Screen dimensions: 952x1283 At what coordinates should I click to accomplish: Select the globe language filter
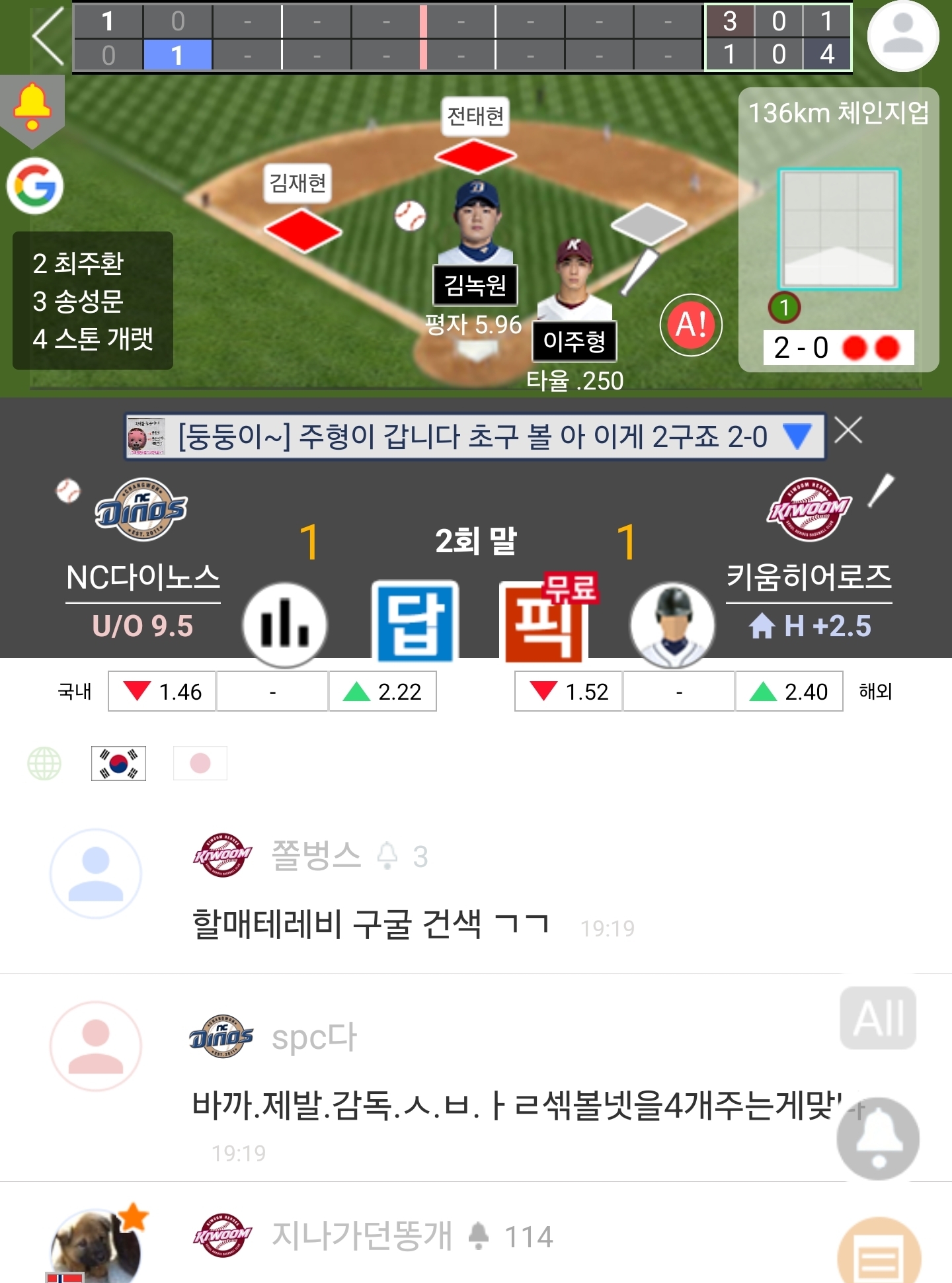tap(44, 764)
